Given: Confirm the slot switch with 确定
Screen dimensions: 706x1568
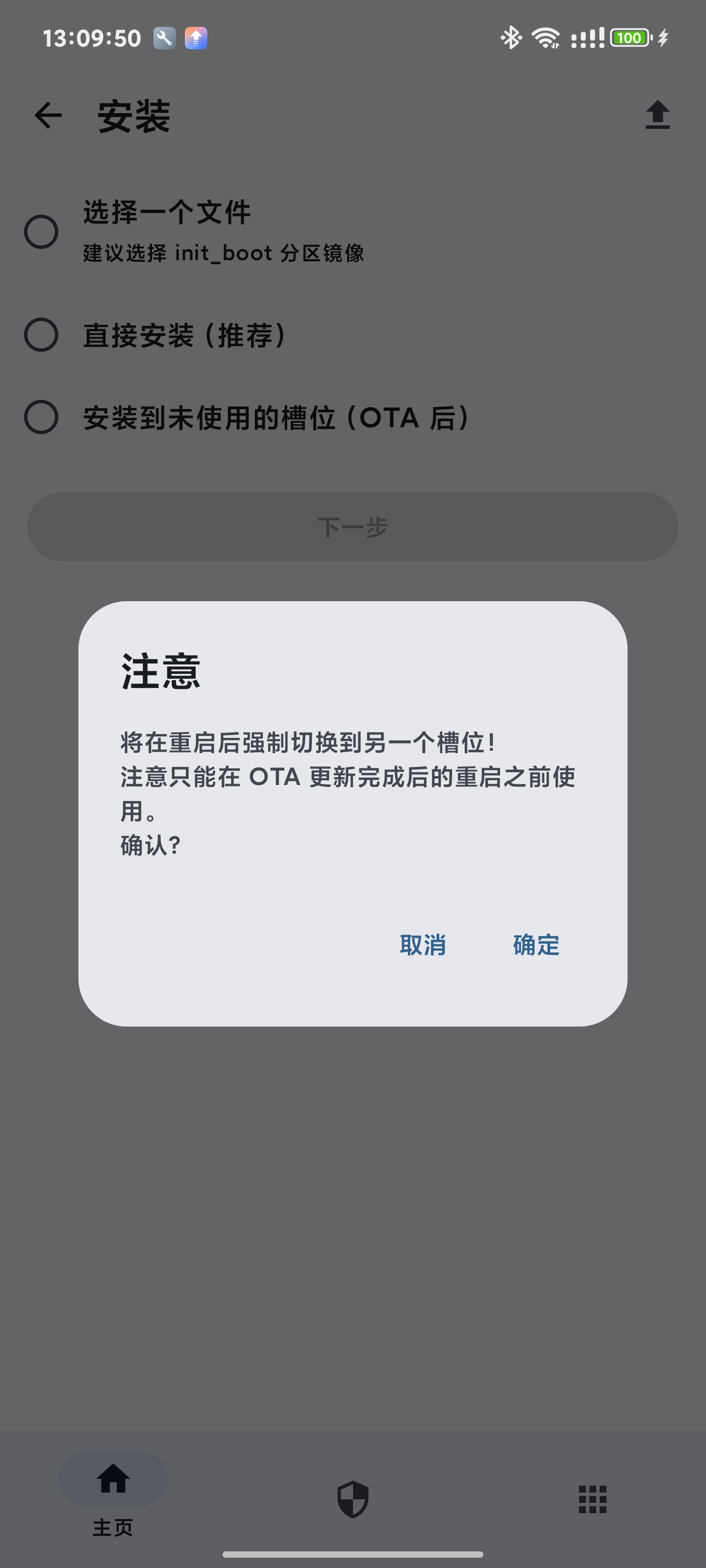Looking at the screenshot, I should click(536, 945).
